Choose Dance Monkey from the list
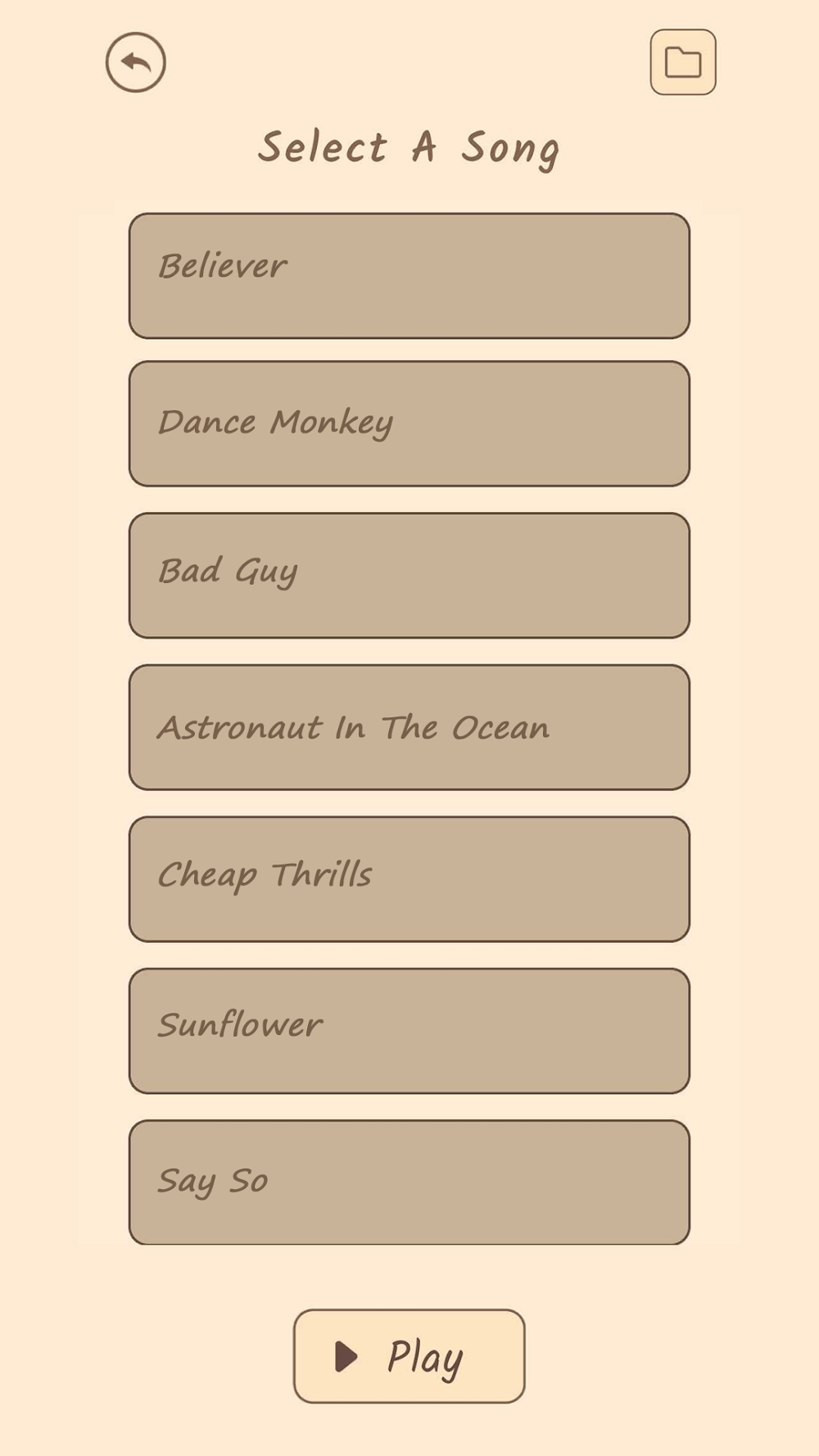 409,423
